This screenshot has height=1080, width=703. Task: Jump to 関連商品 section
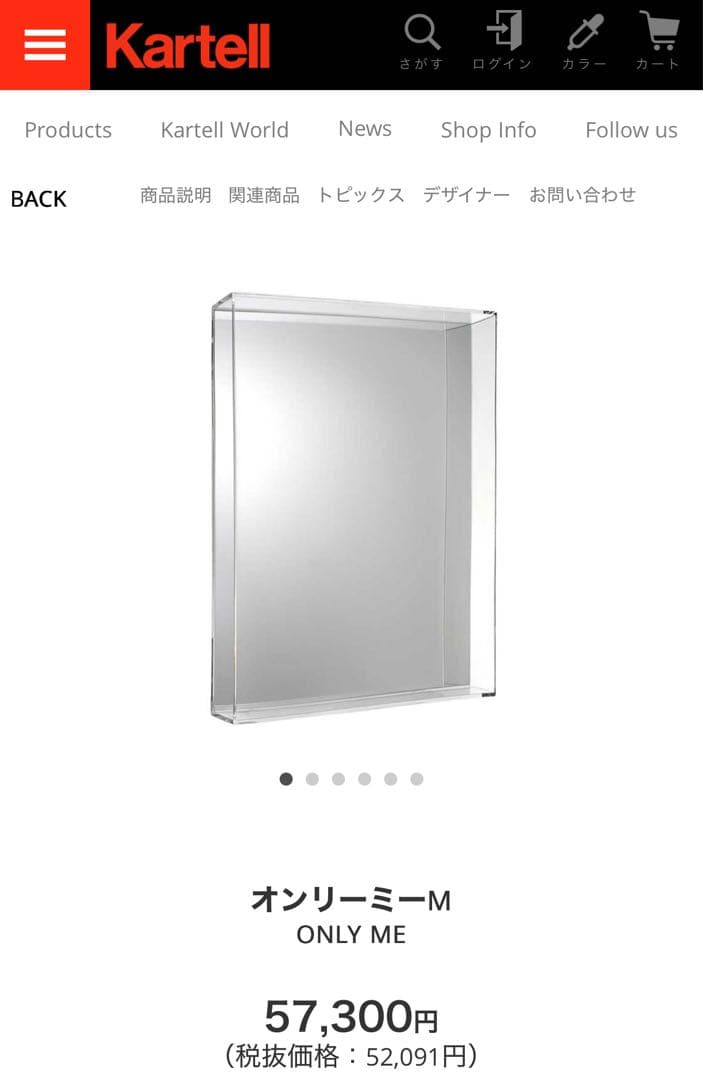pyautogui.click(x=264, y=195)
